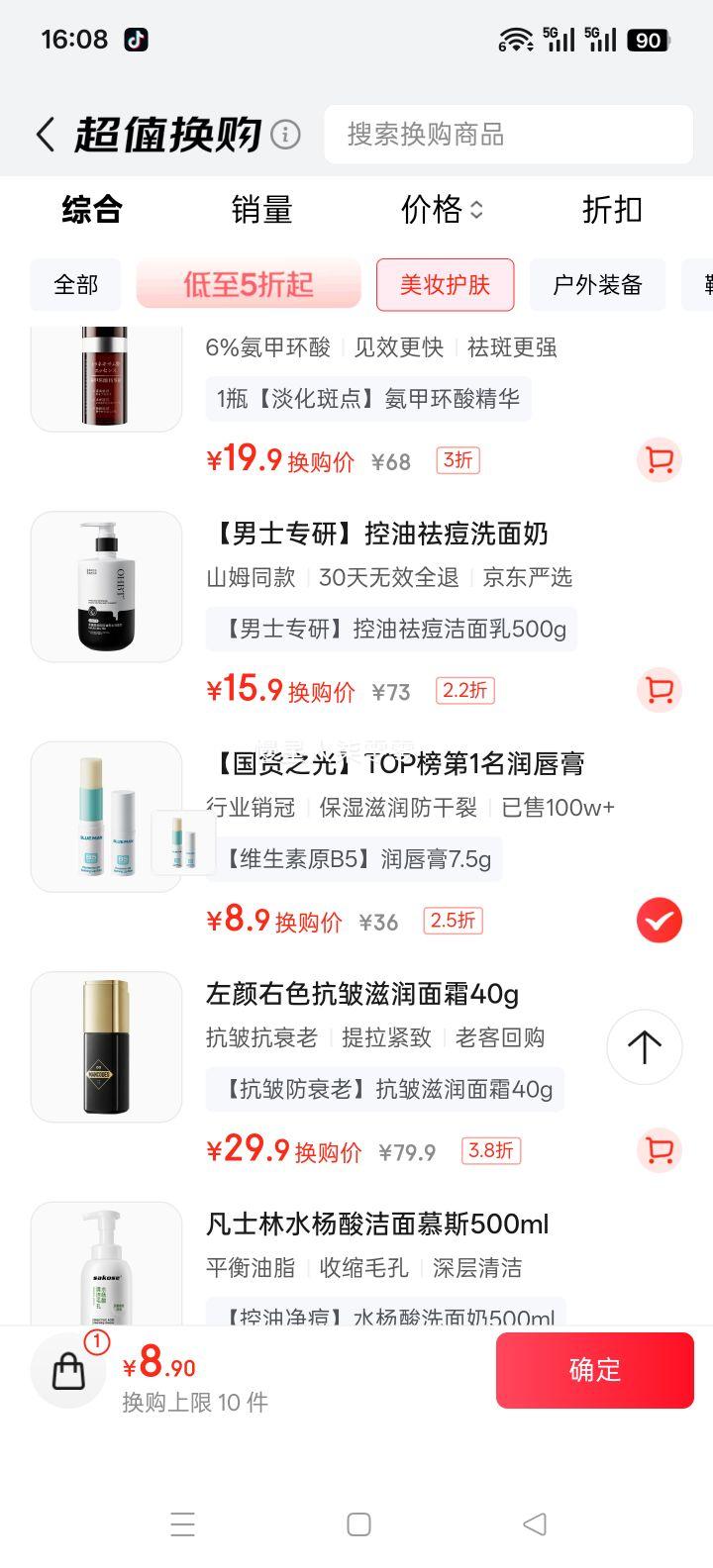Select the 全部 category chip
The height and width of the screenshot is (1568, 713).
[x=76, y=285]
